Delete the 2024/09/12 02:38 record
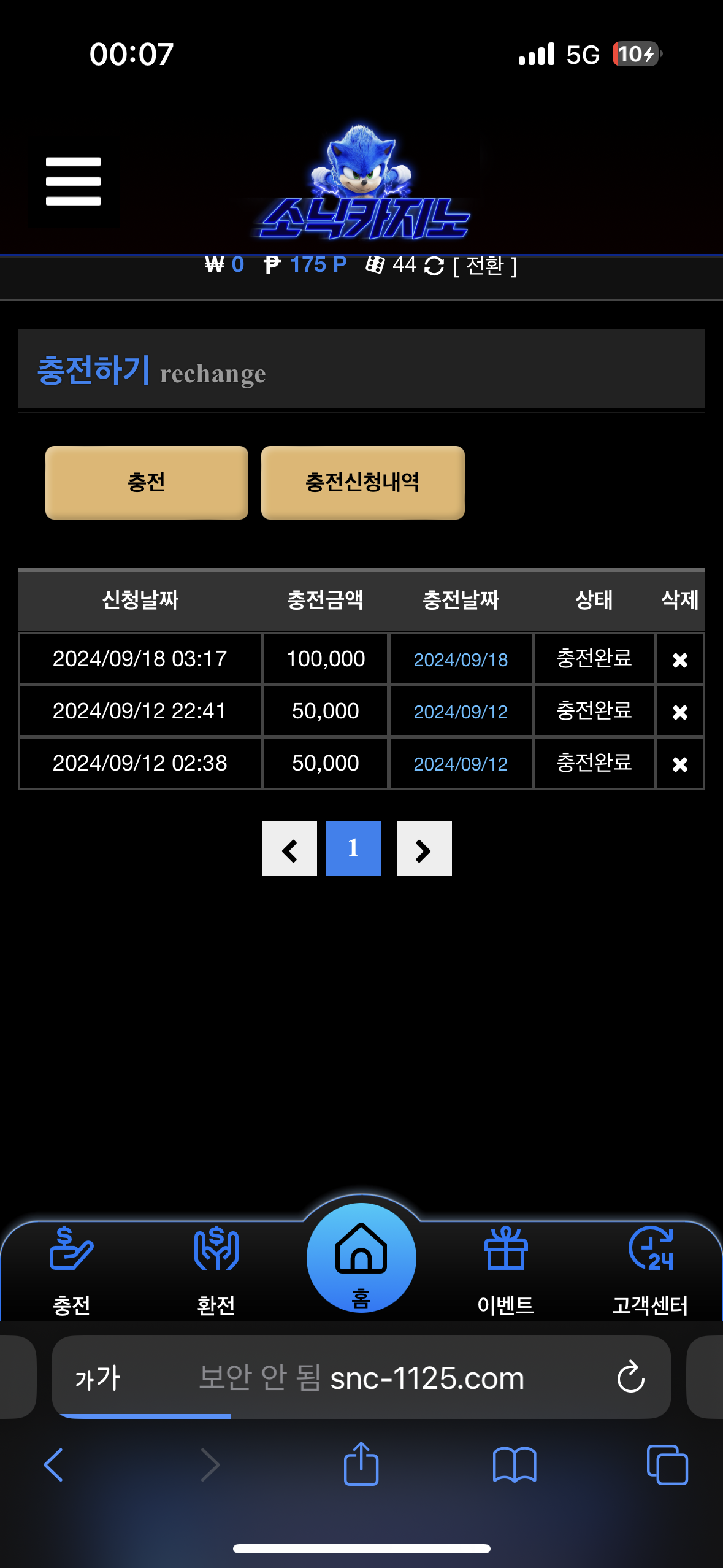Screen dimensions: 723x1568 click(x=679, y=764)
